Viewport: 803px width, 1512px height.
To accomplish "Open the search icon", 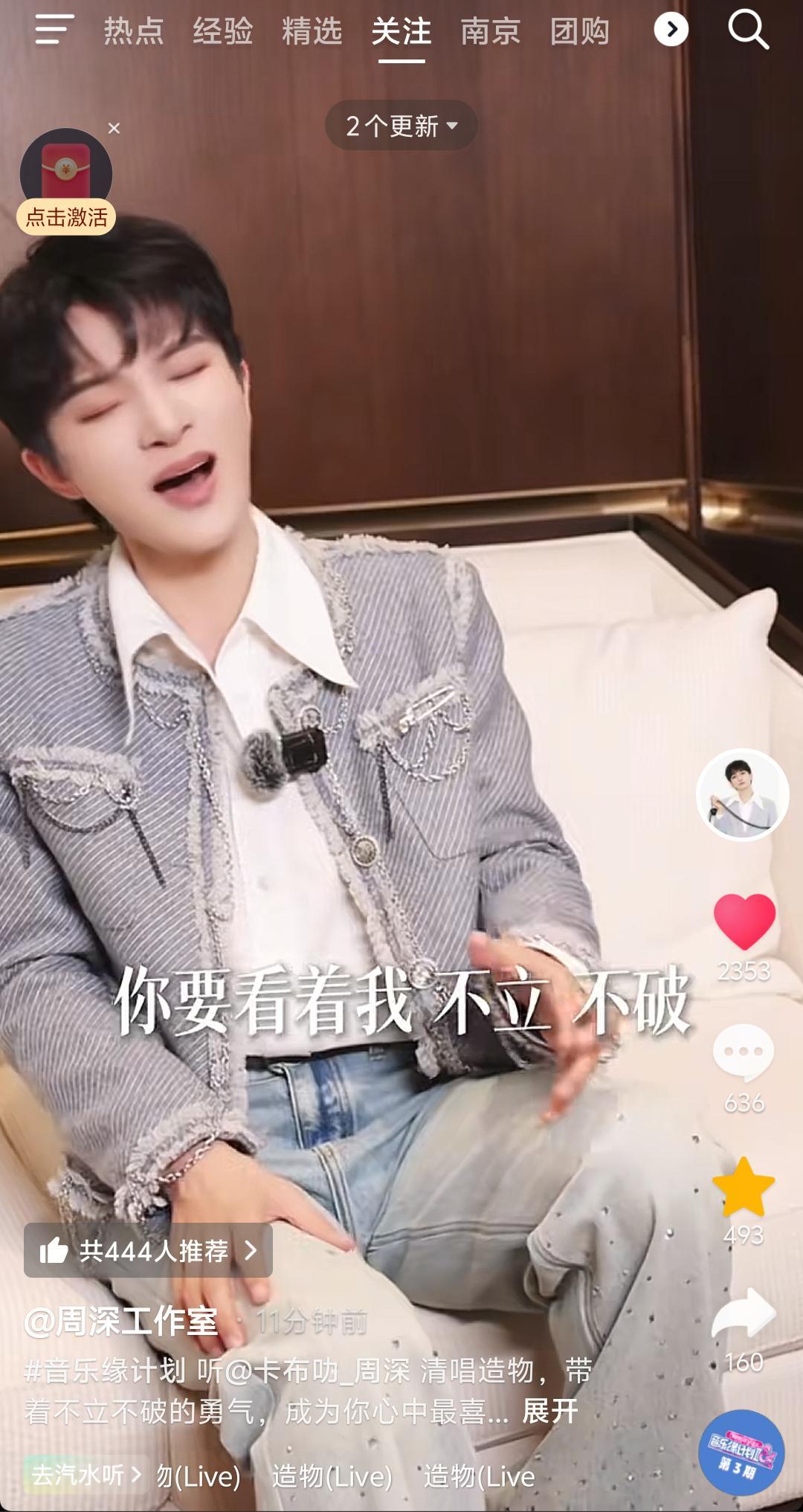I will [x=747, y=30].
